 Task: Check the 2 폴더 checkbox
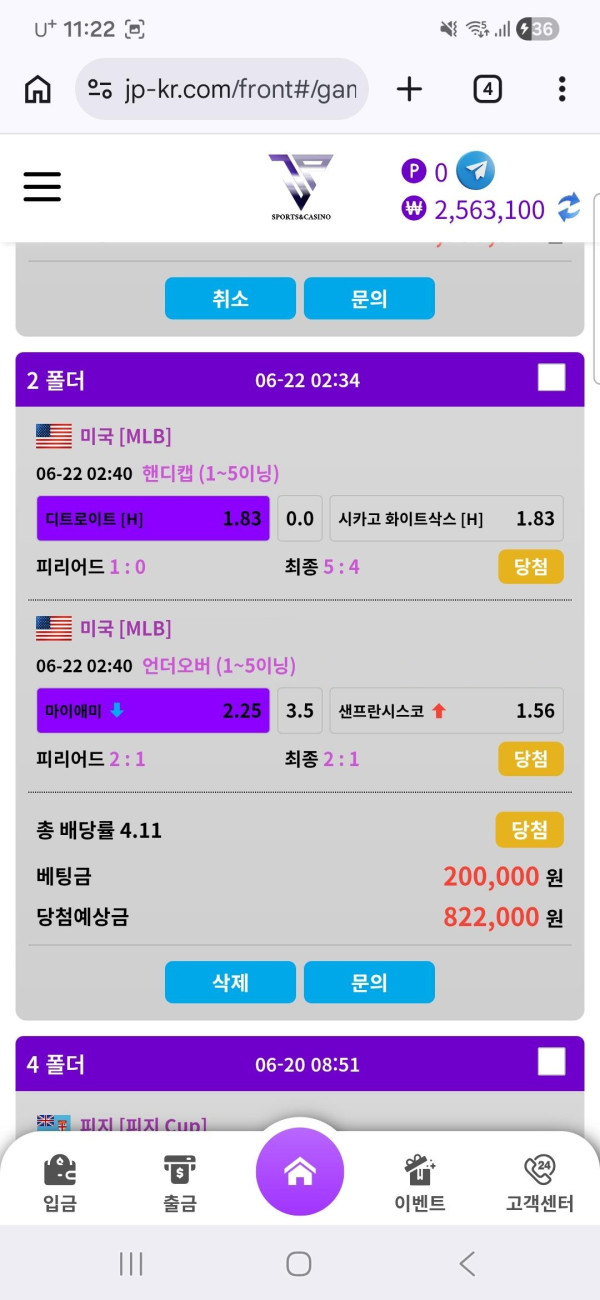click(551, 377)
